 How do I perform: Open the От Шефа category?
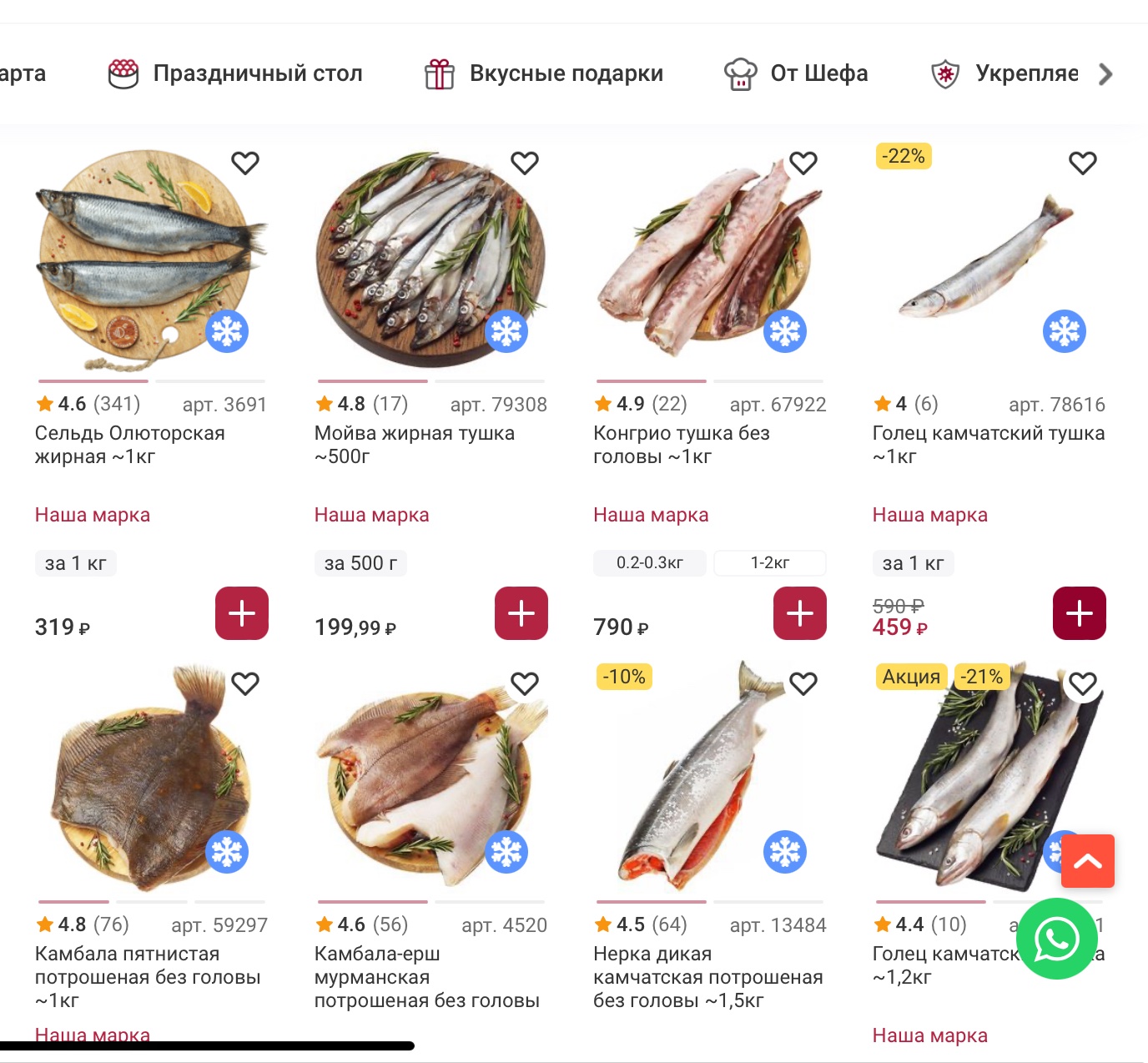click(x=796, y=73)
